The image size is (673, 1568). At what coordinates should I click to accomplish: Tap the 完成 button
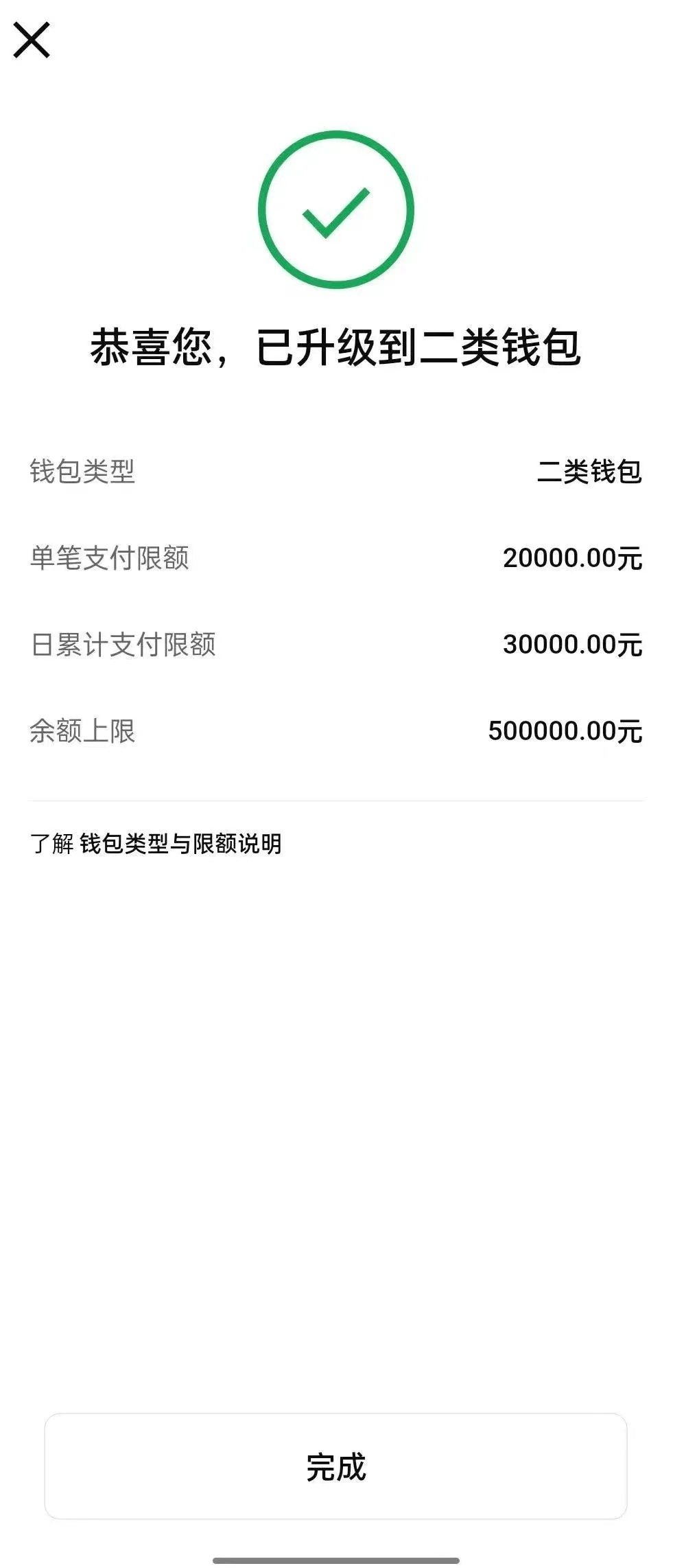[x=335, y=1466]
